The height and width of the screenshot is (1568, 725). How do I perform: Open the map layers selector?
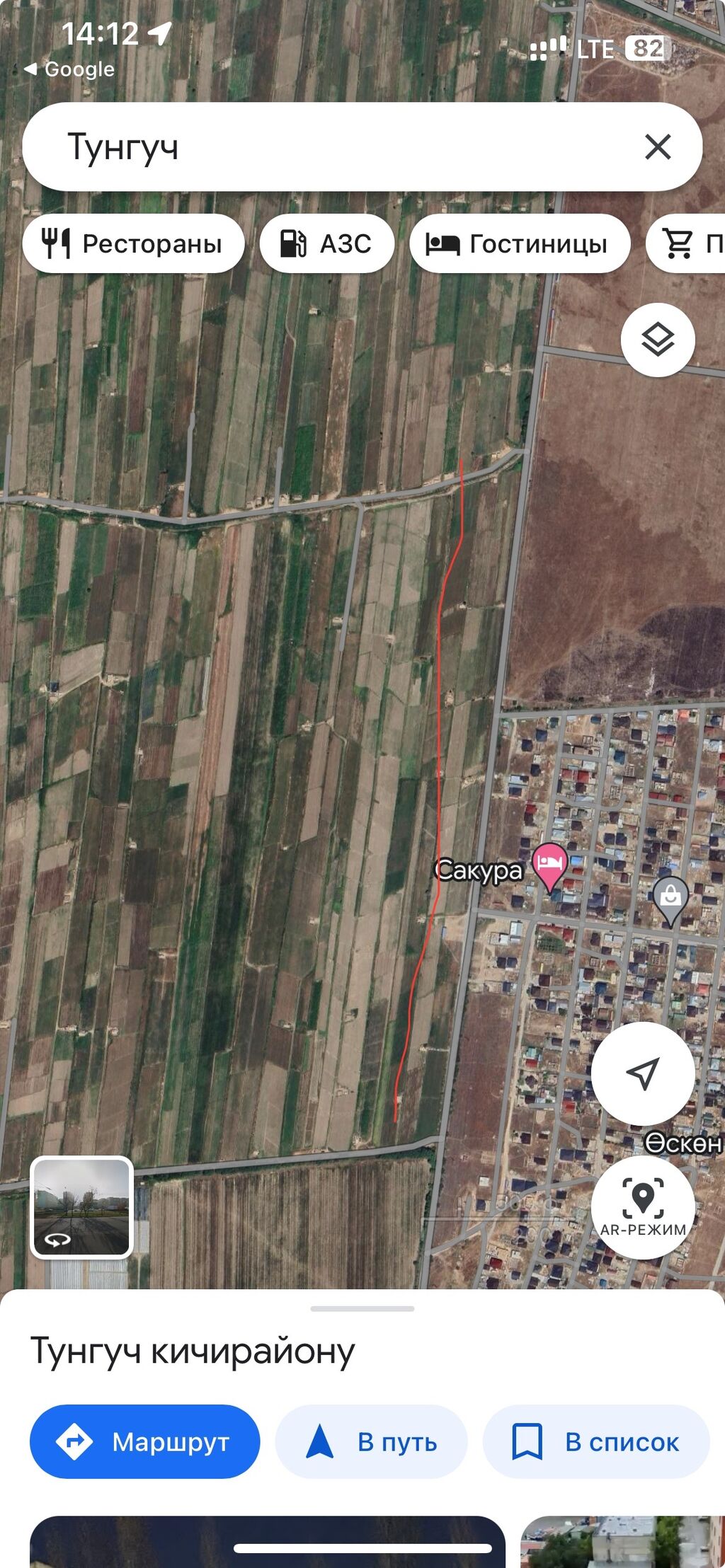pos(658,340)
